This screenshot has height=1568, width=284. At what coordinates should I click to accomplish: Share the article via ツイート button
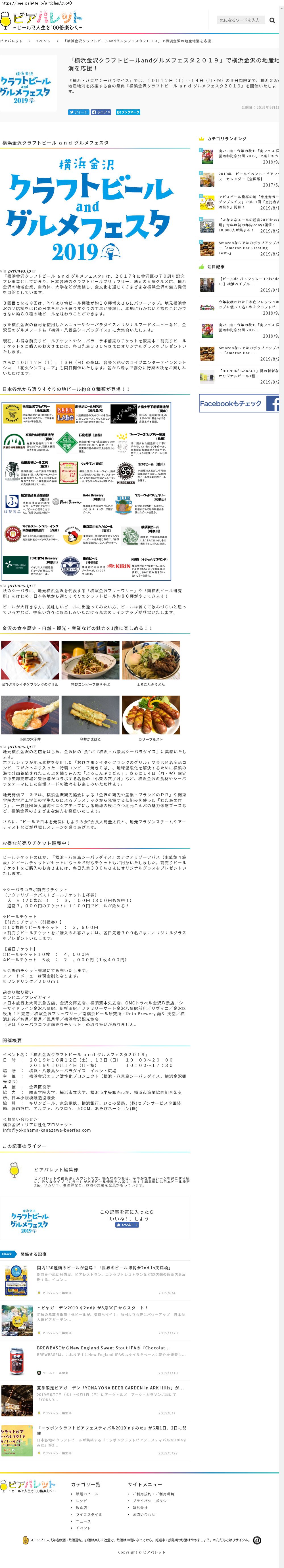[79, 112]
